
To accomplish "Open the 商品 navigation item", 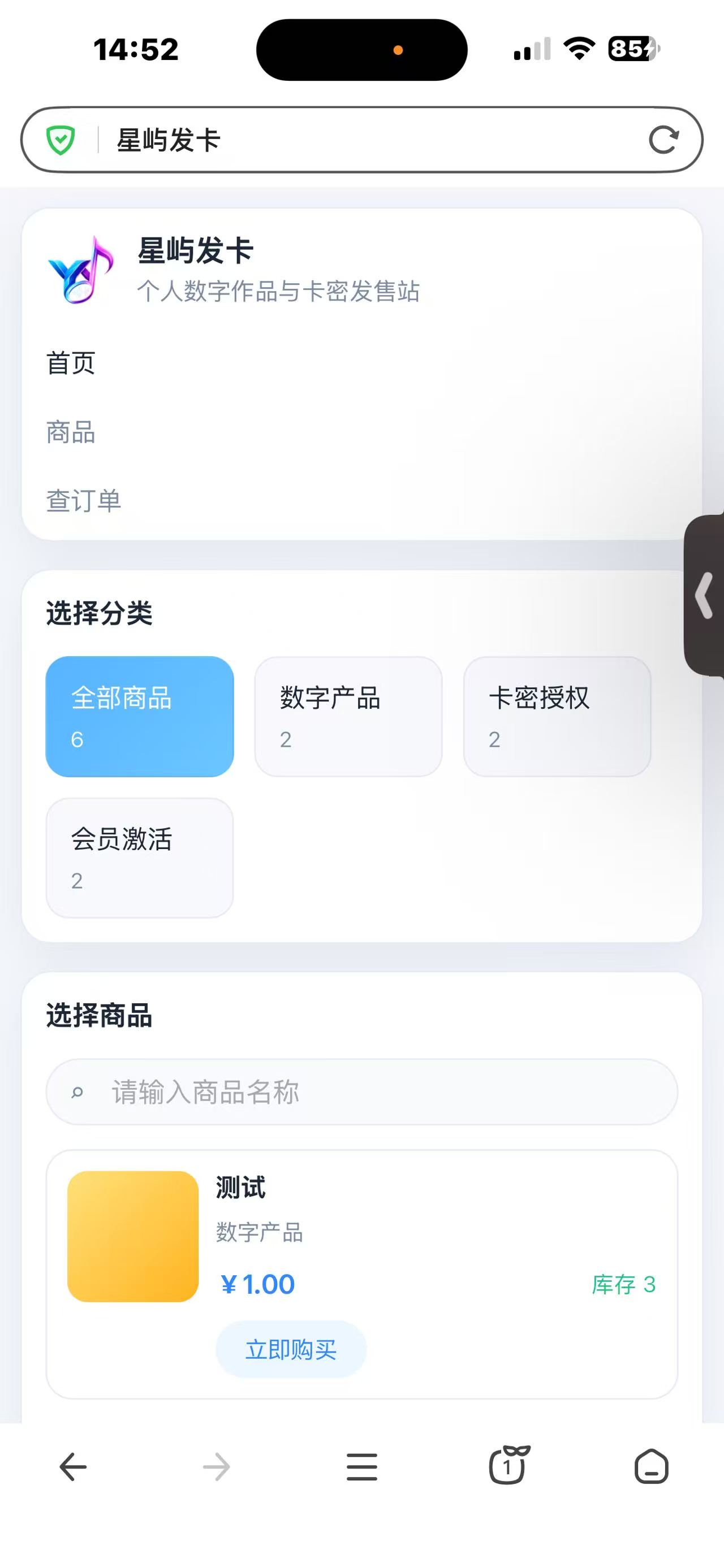I will [x=70, y=434].
